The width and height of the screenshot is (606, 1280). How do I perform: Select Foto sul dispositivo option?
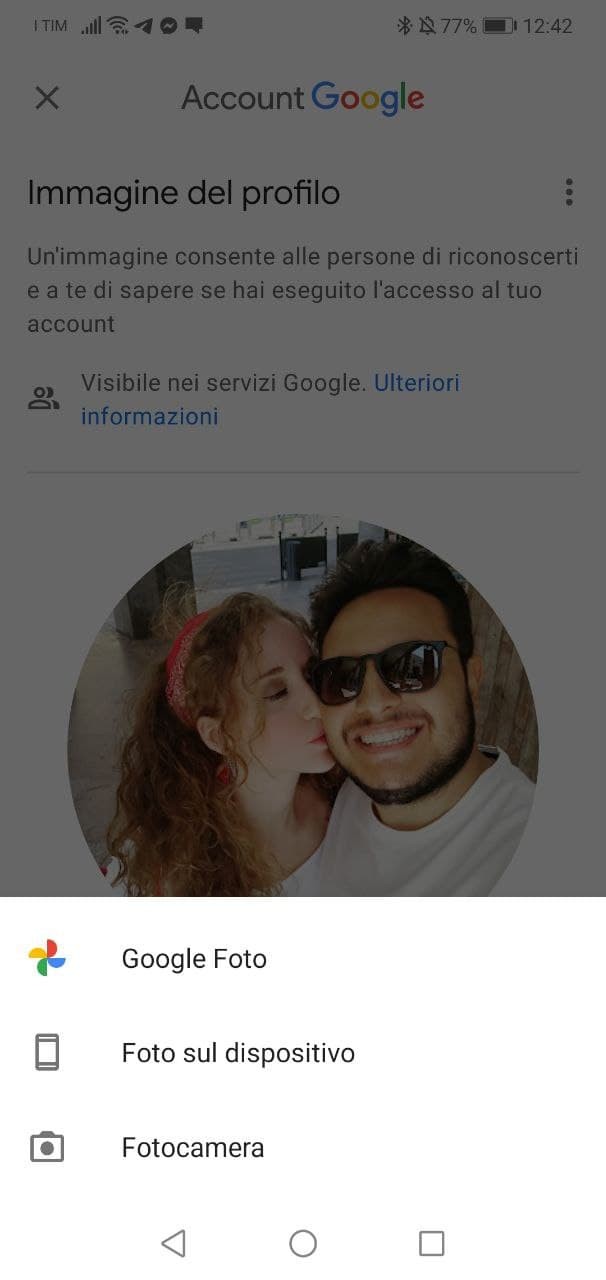[238, 1053]
